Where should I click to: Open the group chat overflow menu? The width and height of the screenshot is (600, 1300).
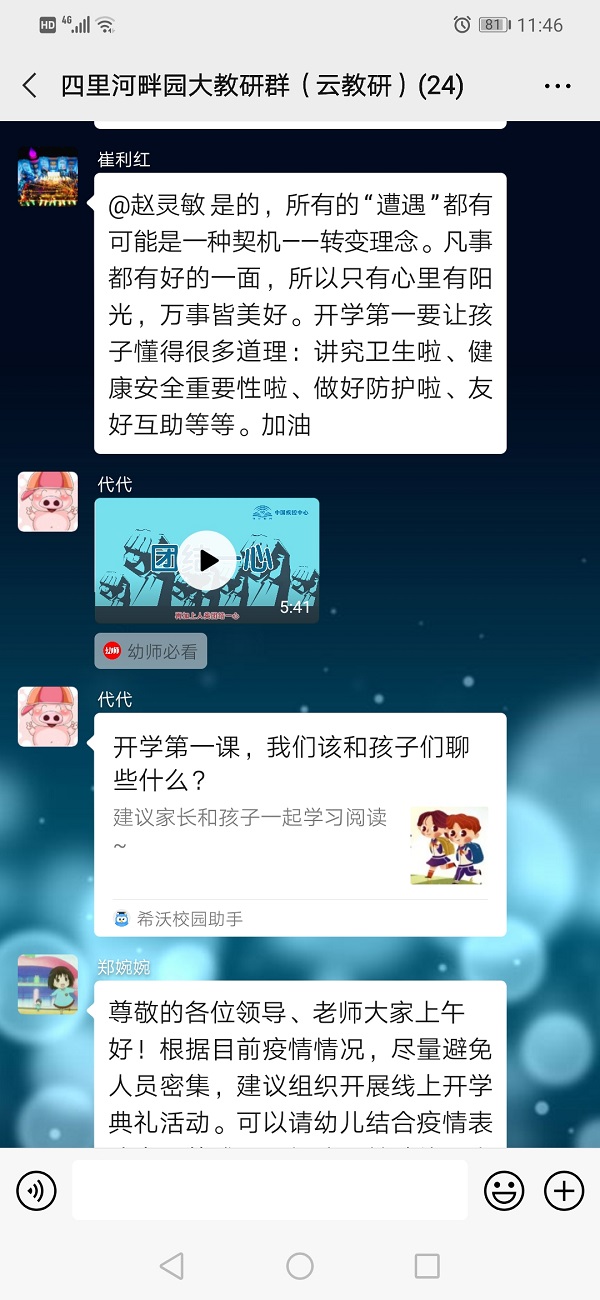557,86
